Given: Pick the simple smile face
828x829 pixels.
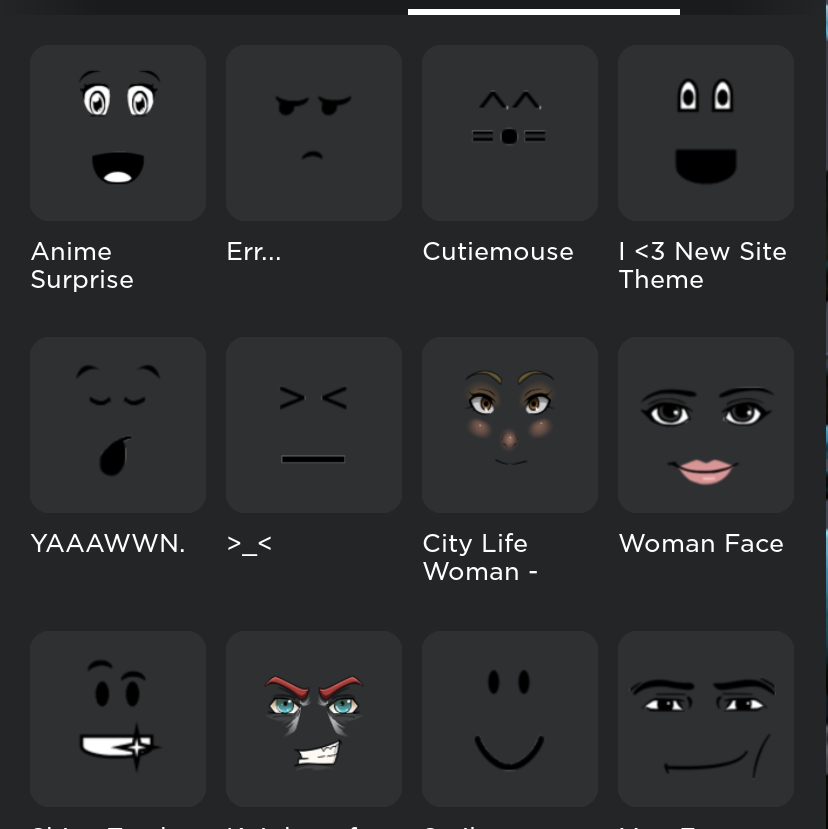Looking at the screenshot, I should click(510, 718).
